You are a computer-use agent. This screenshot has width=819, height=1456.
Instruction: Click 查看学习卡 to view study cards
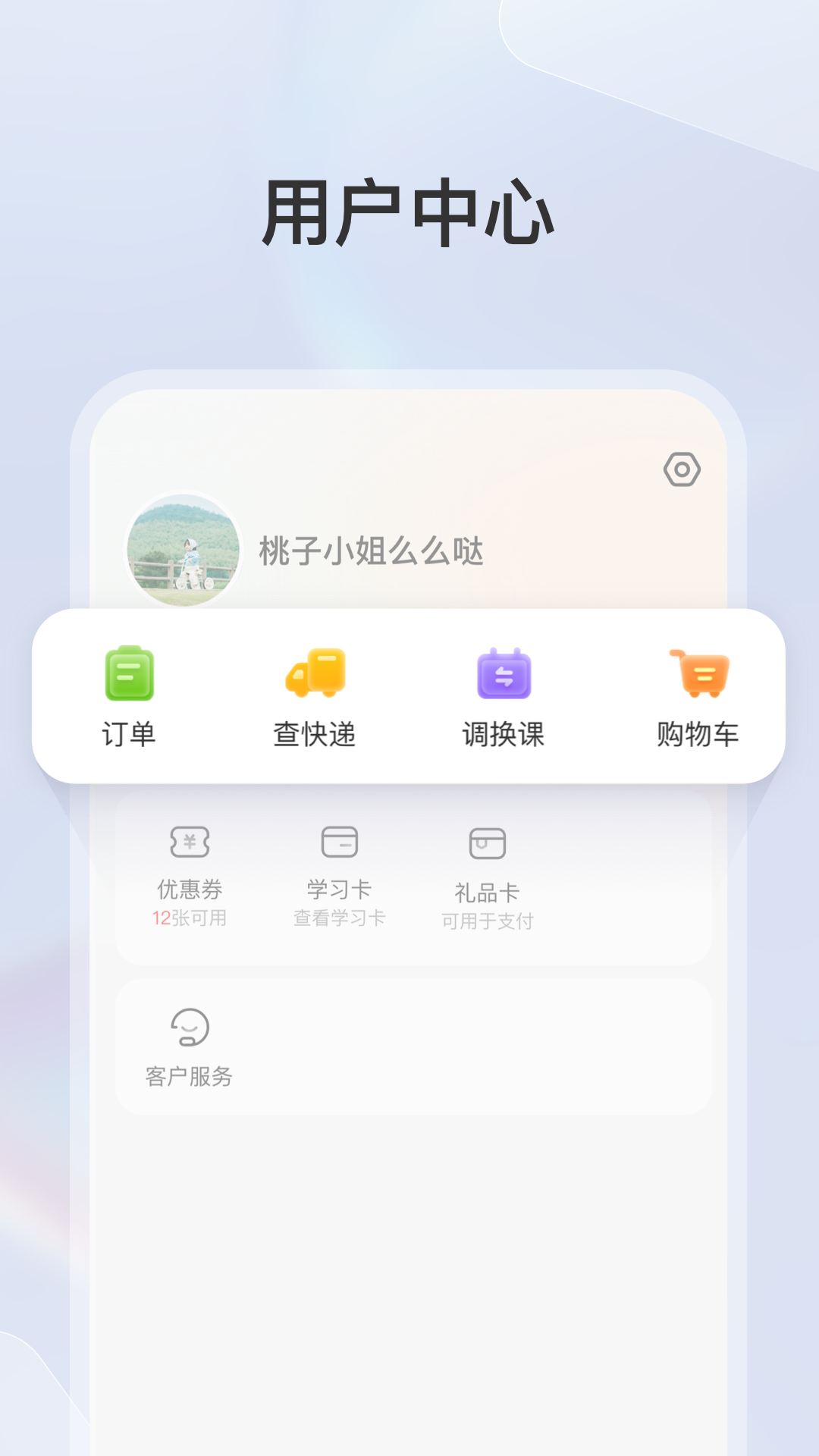341,918
